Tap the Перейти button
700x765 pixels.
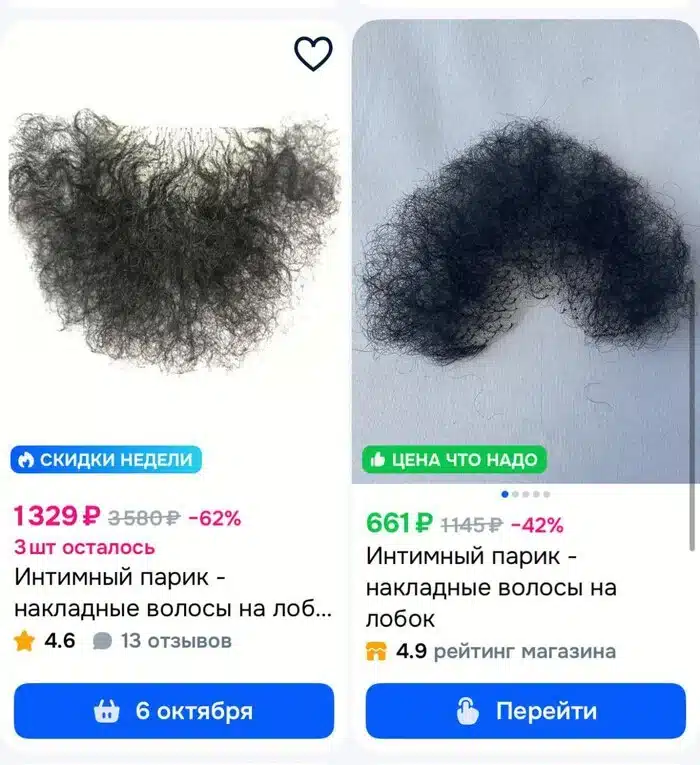[525, 711]
